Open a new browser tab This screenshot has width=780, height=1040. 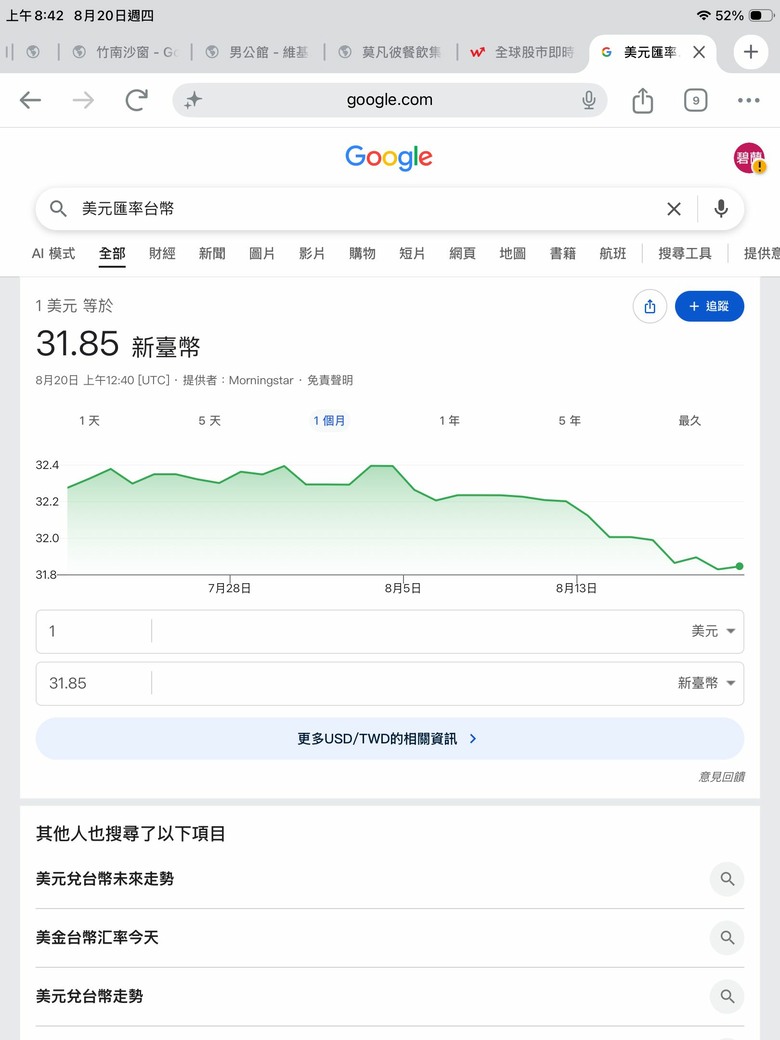[x=751, y=52]
